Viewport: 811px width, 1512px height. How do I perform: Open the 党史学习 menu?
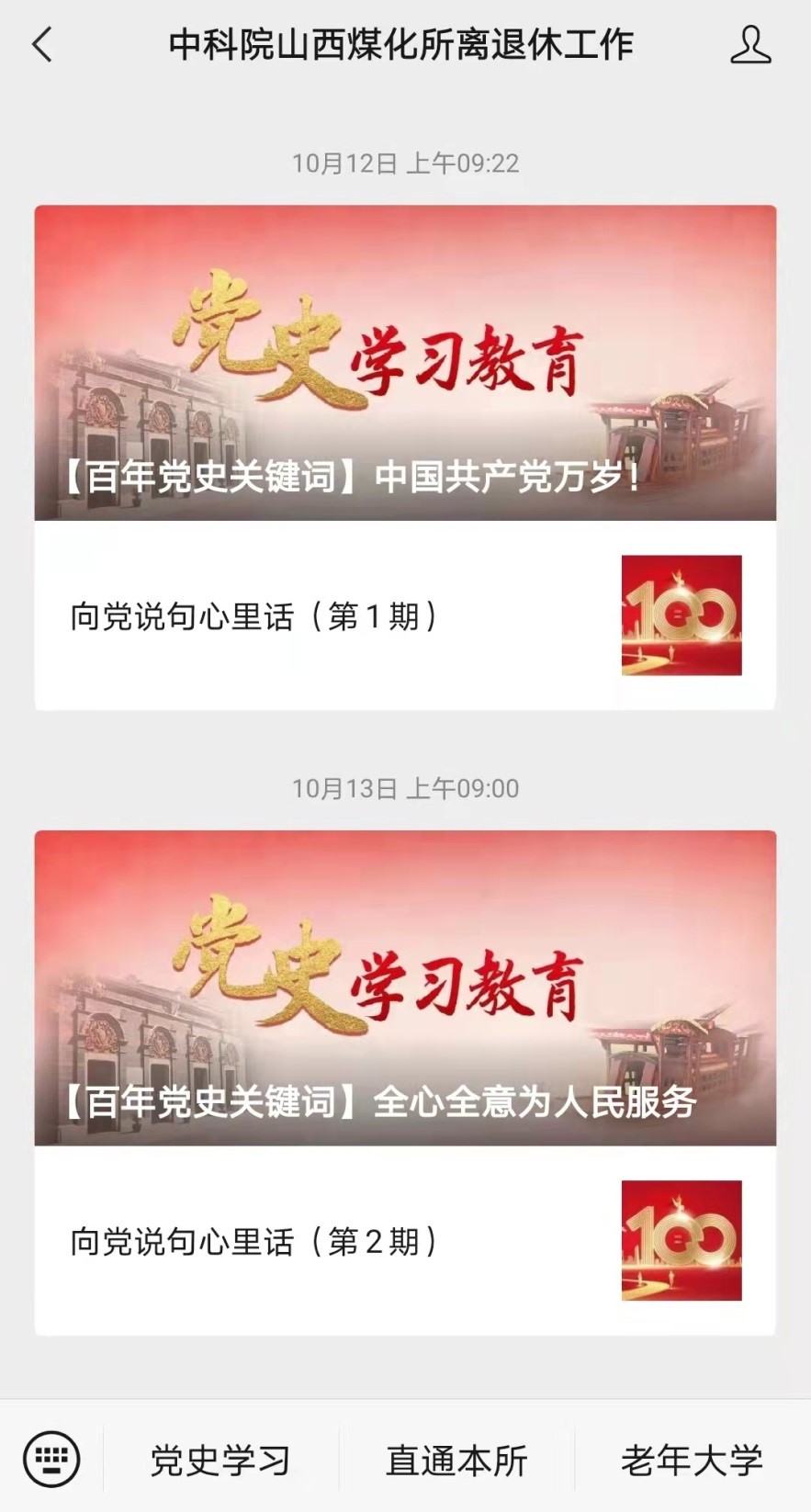click(x=220, y=1460)
